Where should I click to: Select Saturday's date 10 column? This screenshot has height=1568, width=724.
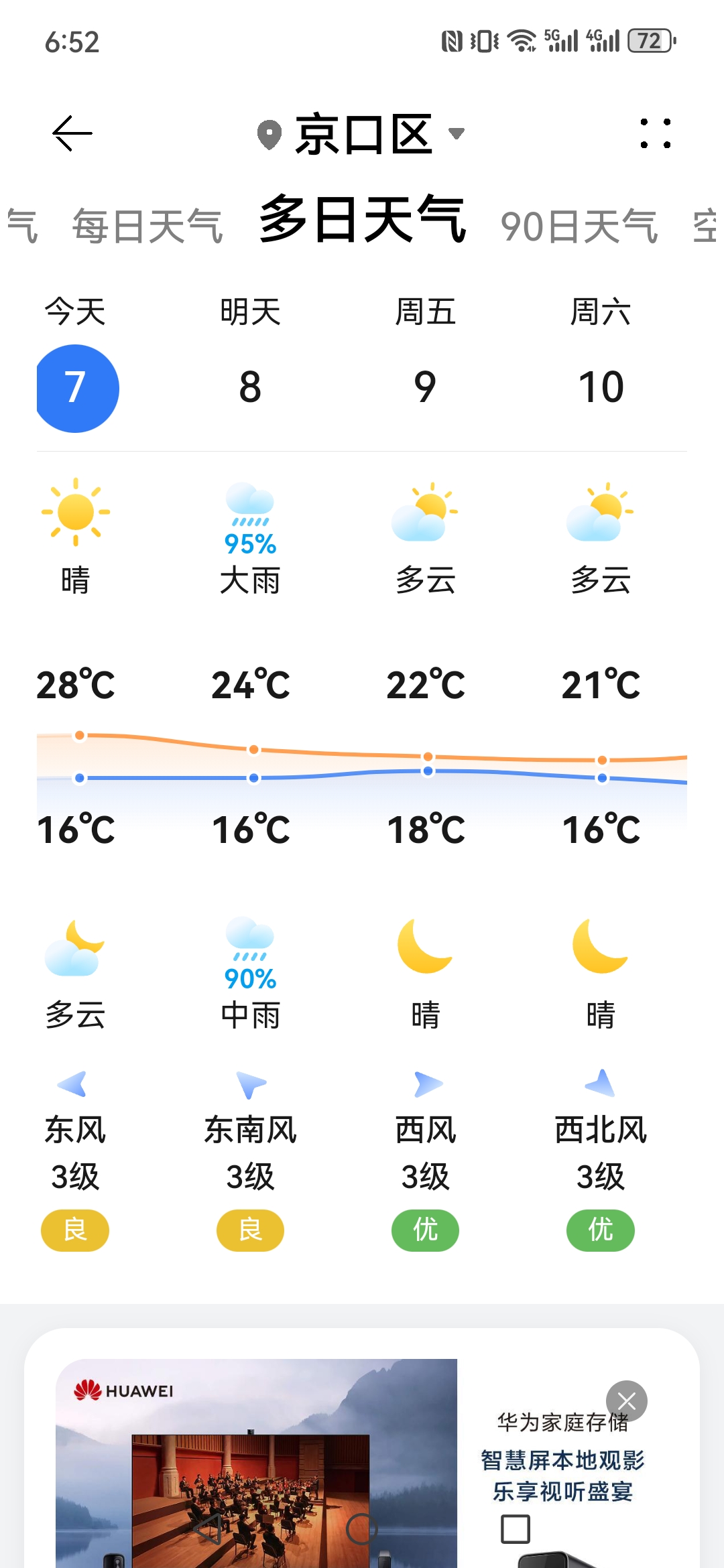[602, 387]
